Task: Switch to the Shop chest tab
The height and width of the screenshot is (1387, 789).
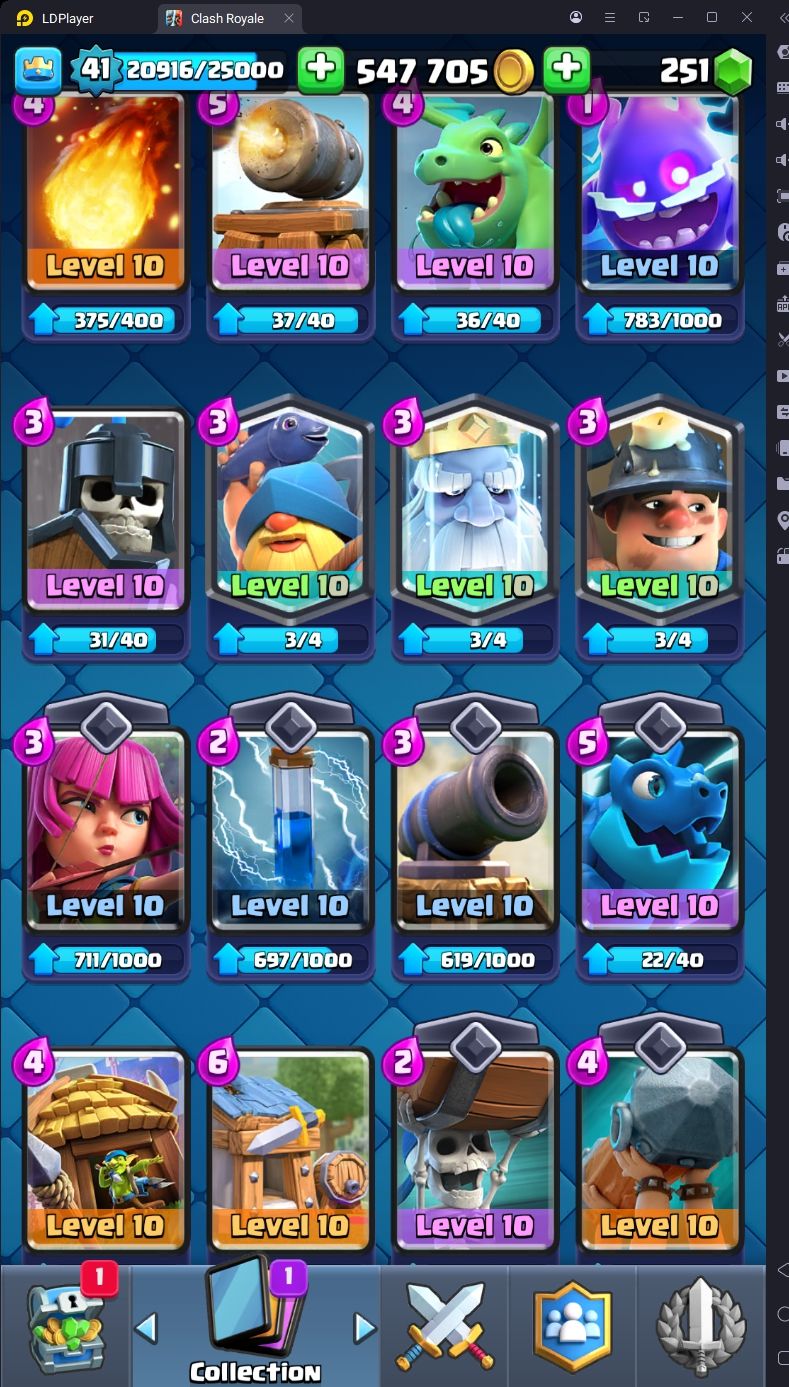Action: [66, 1326]
